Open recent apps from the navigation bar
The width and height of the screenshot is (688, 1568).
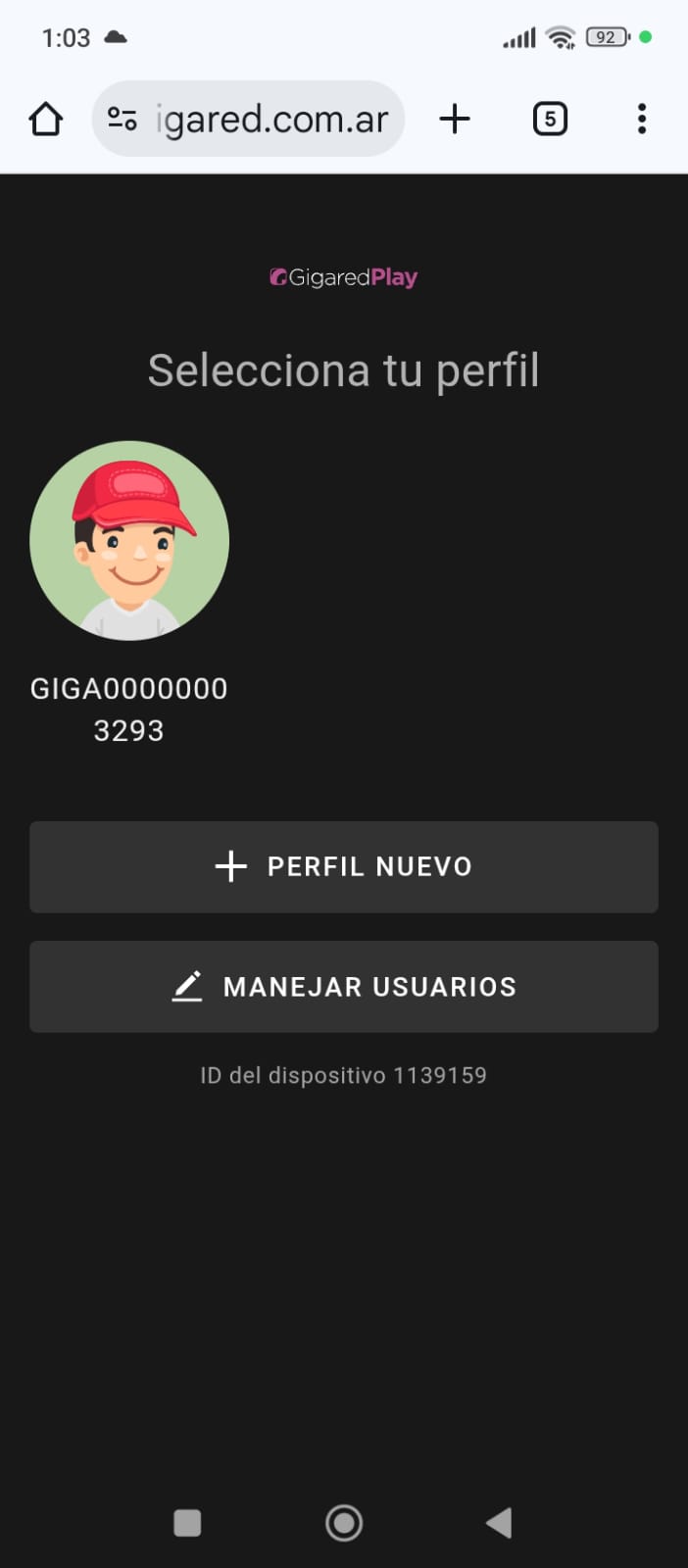(187, 1522)
